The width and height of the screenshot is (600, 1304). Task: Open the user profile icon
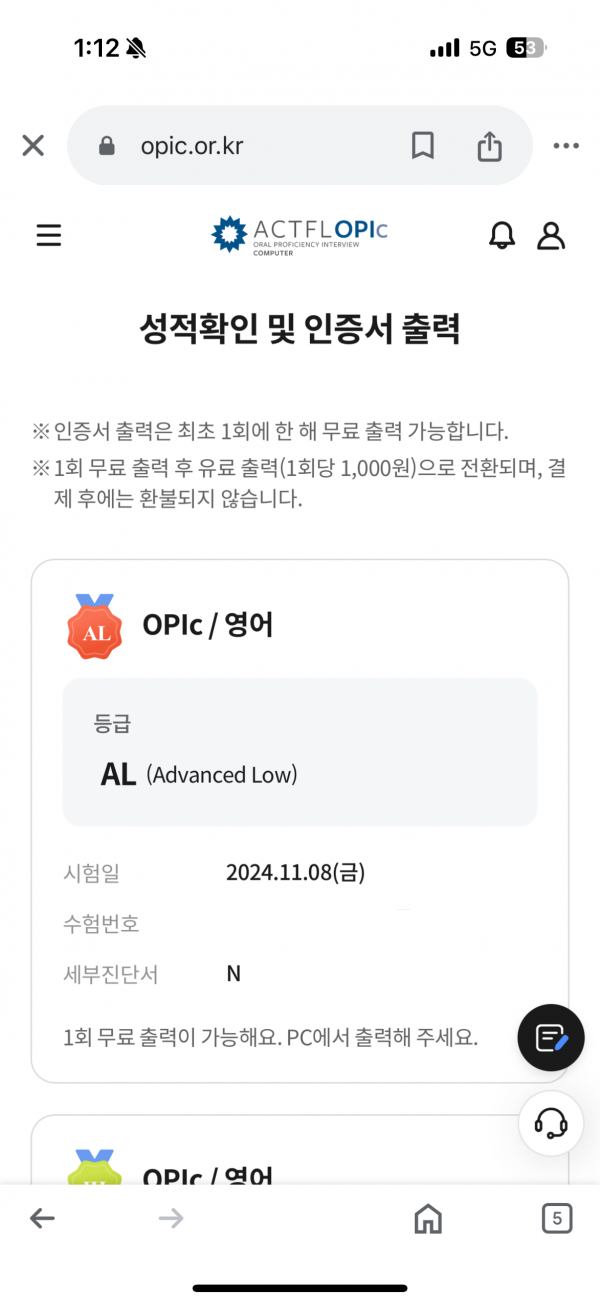(x=551, y=236)
